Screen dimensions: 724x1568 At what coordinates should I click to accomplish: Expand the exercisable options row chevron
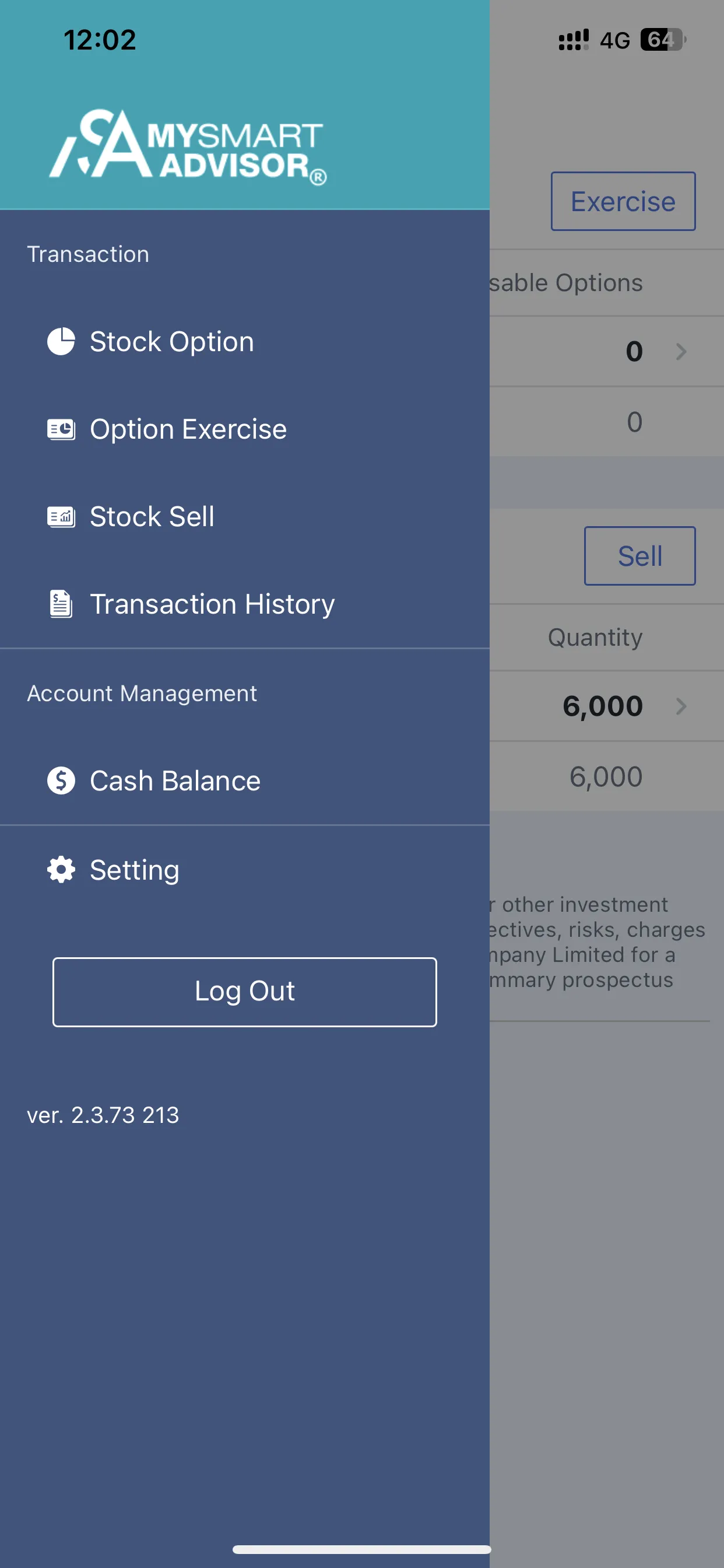[681, 352]
